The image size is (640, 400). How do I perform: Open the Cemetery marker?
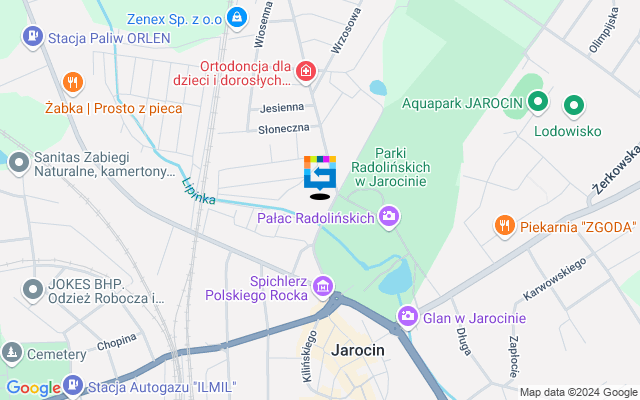pos(12,353)
